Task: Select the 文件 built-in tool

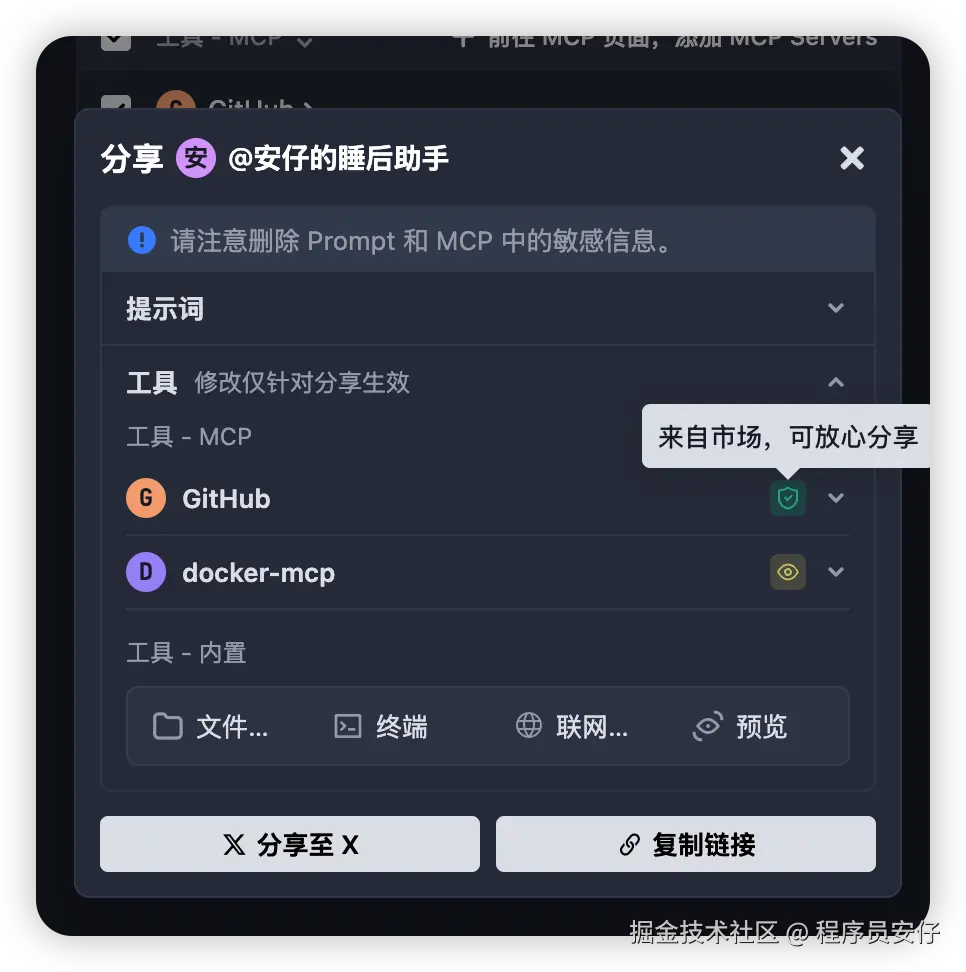Action: coord(210,726)
